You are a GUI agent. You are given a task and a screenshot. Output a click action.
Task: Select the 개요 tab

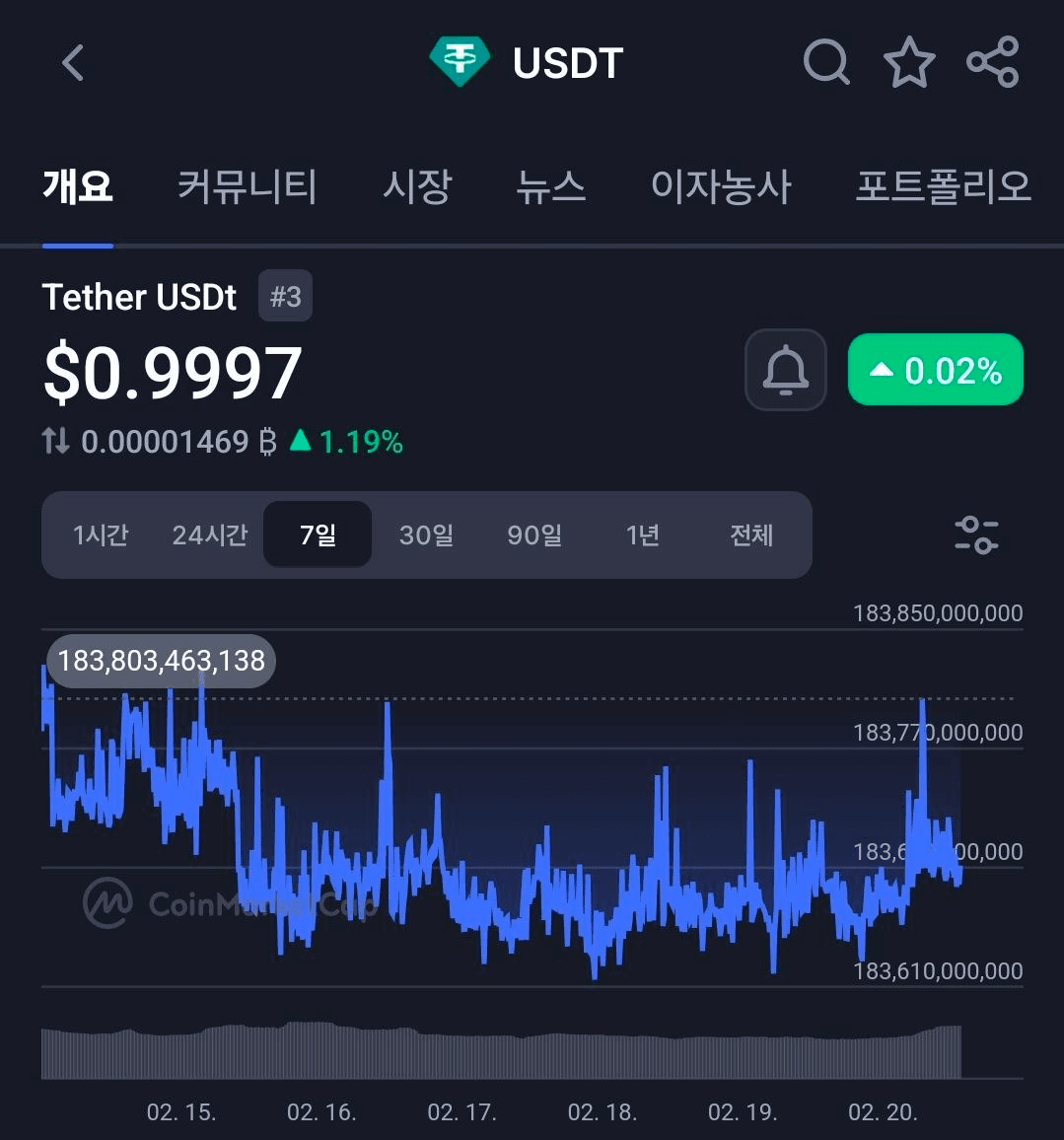(x=78, y=186)
